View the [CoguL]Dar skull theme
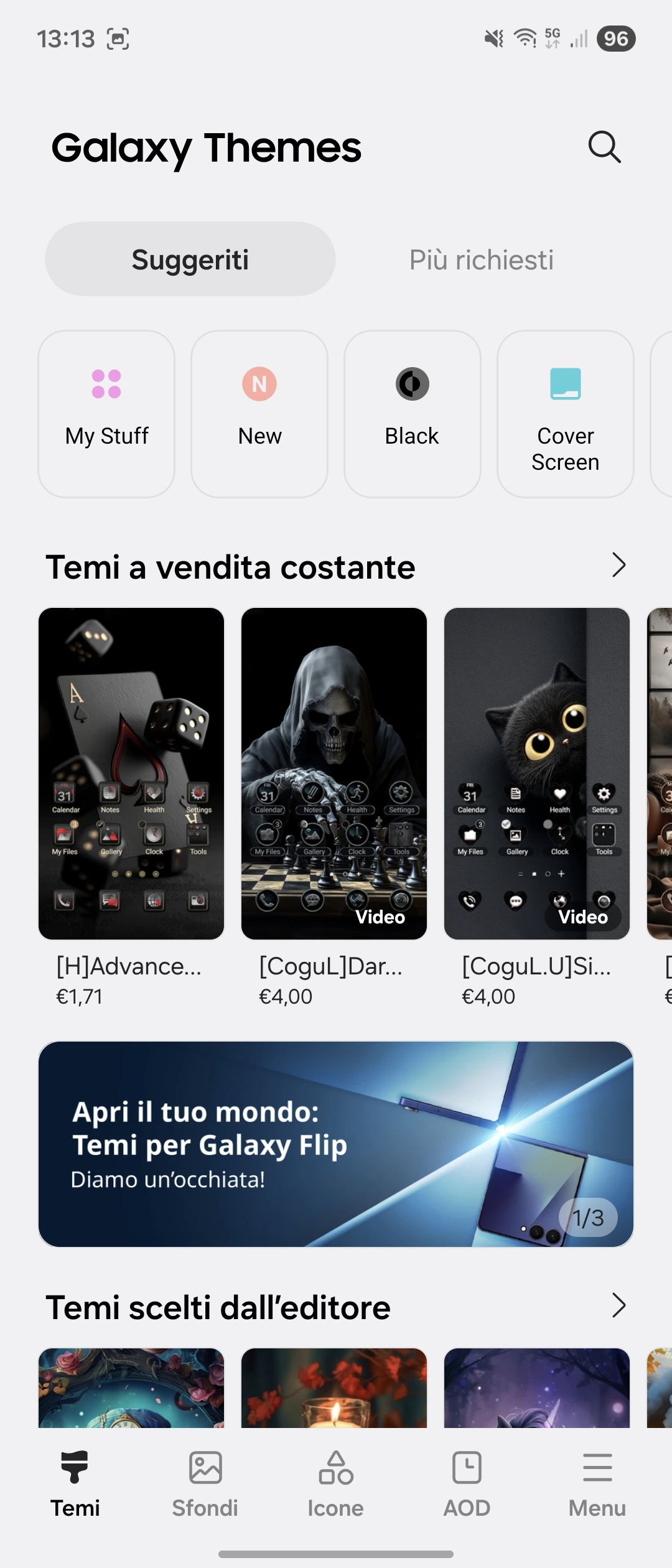The image size is (672, 1568). point(334,773)
